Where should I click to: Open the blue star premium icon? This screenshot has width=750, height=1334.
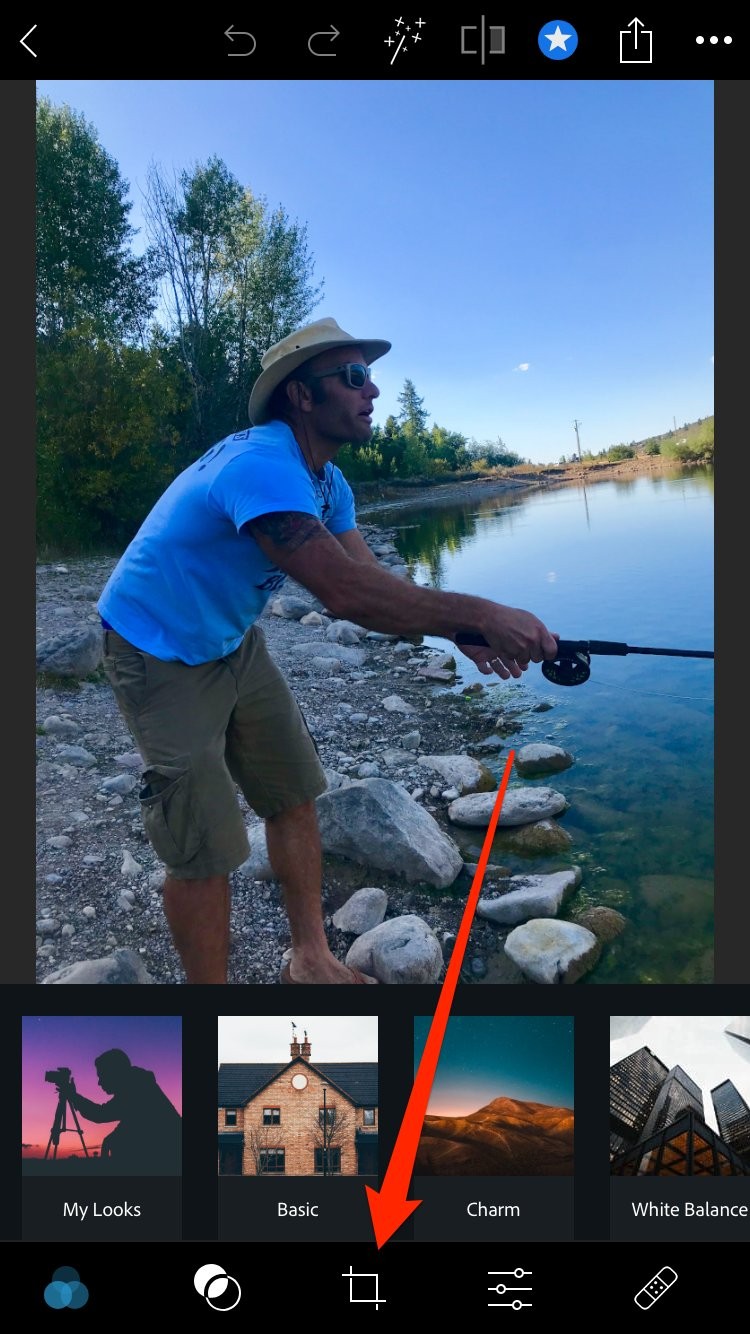tap(558, 41)
